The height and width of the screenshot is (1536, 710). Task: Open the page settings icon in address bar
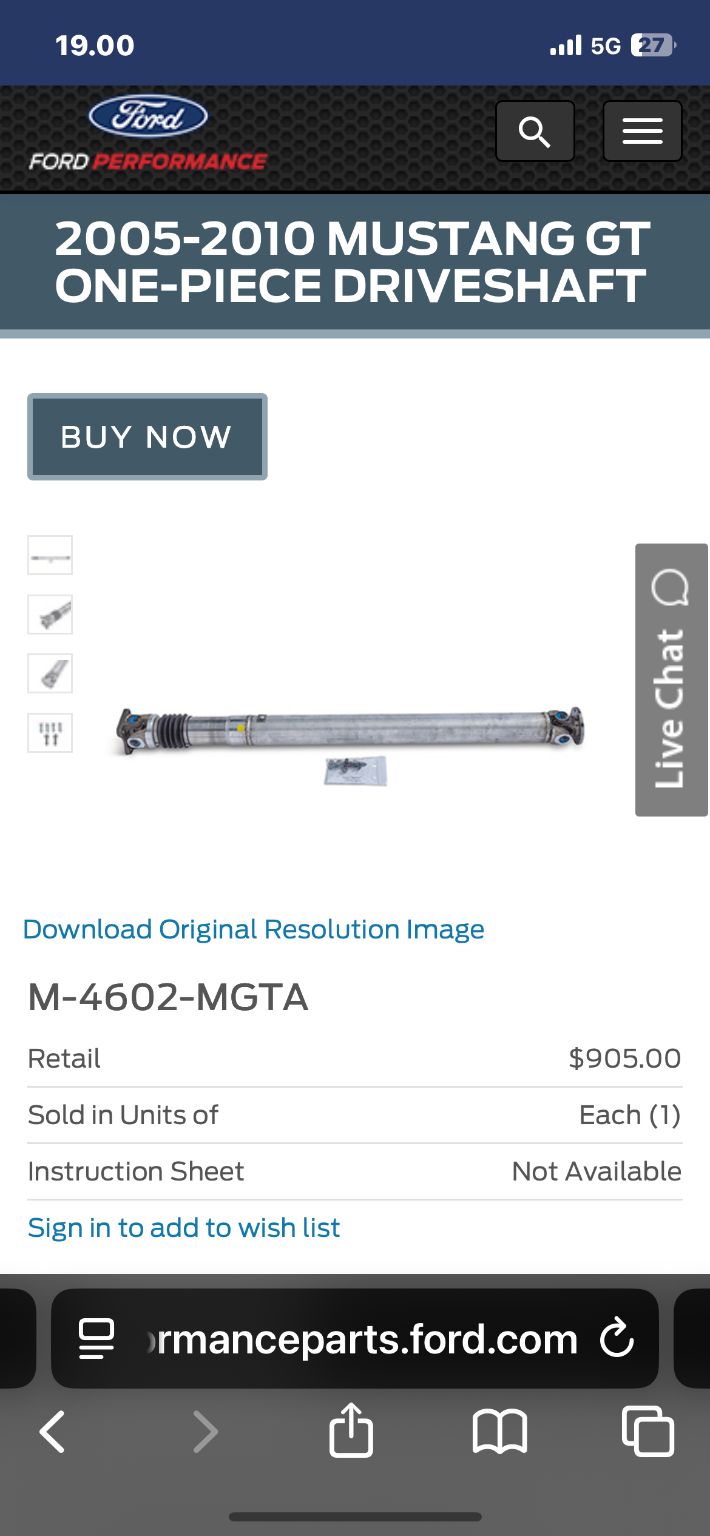click(x=97, y=1339)
